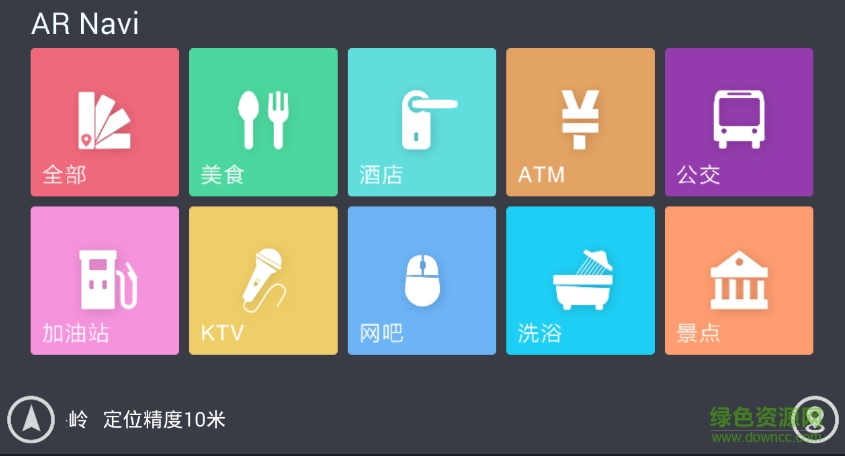The height and width of the screenshot is (456, 845).
Task: View nearby 景点 attractions
Action: [738, 280]
